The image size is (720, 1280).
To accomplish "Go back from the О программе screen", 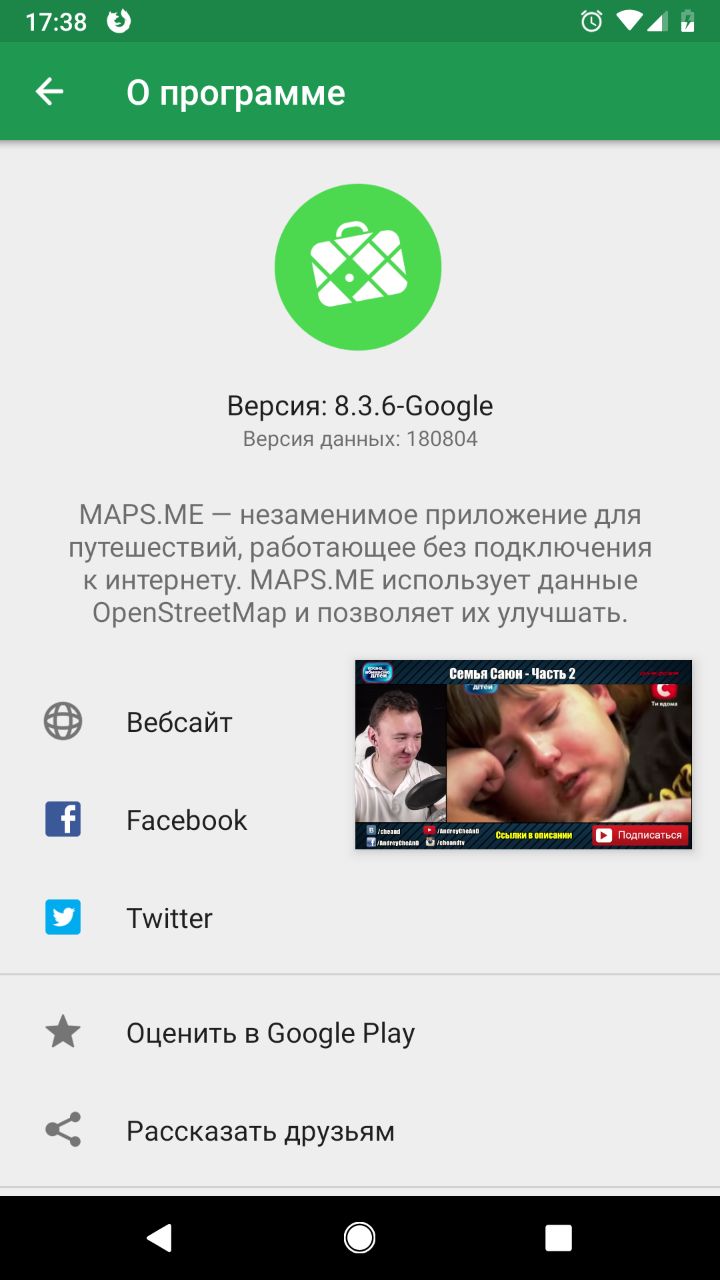I will pyautogui.click(x=49, y=92).
